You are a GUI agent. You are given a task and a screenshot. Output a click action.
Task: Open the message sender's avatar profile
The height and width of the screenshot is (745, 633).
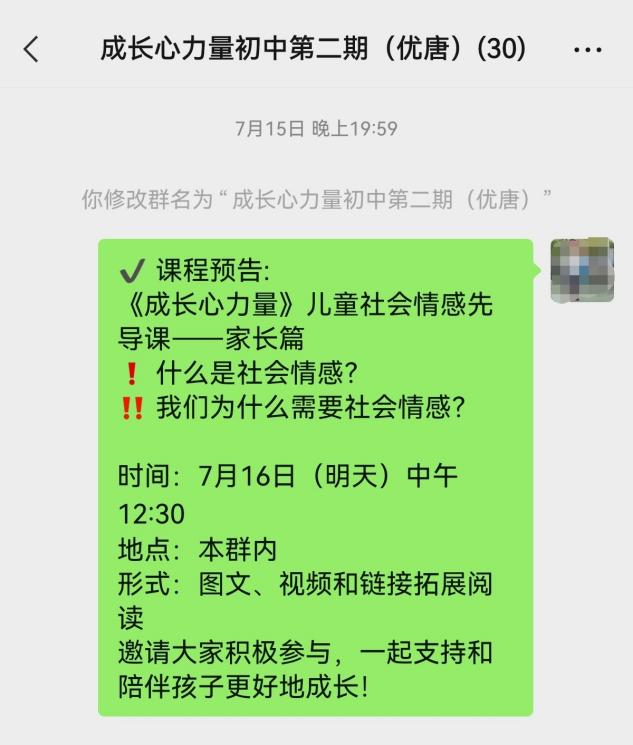582,270
